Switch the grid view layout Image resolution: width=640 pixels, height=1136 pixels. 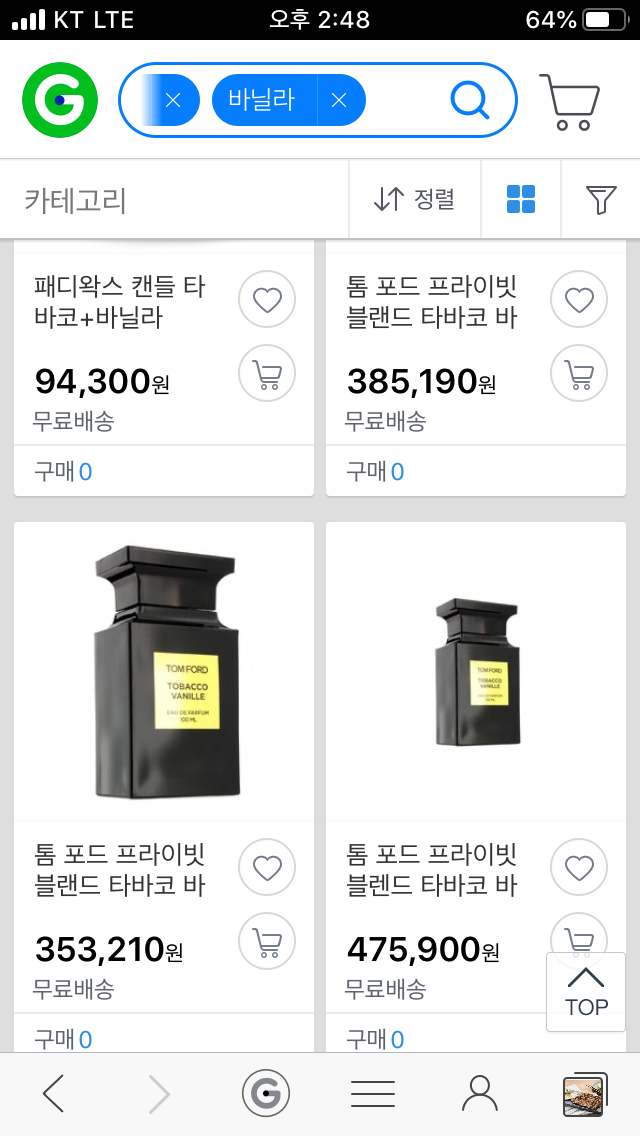click(x=521, y=199)
